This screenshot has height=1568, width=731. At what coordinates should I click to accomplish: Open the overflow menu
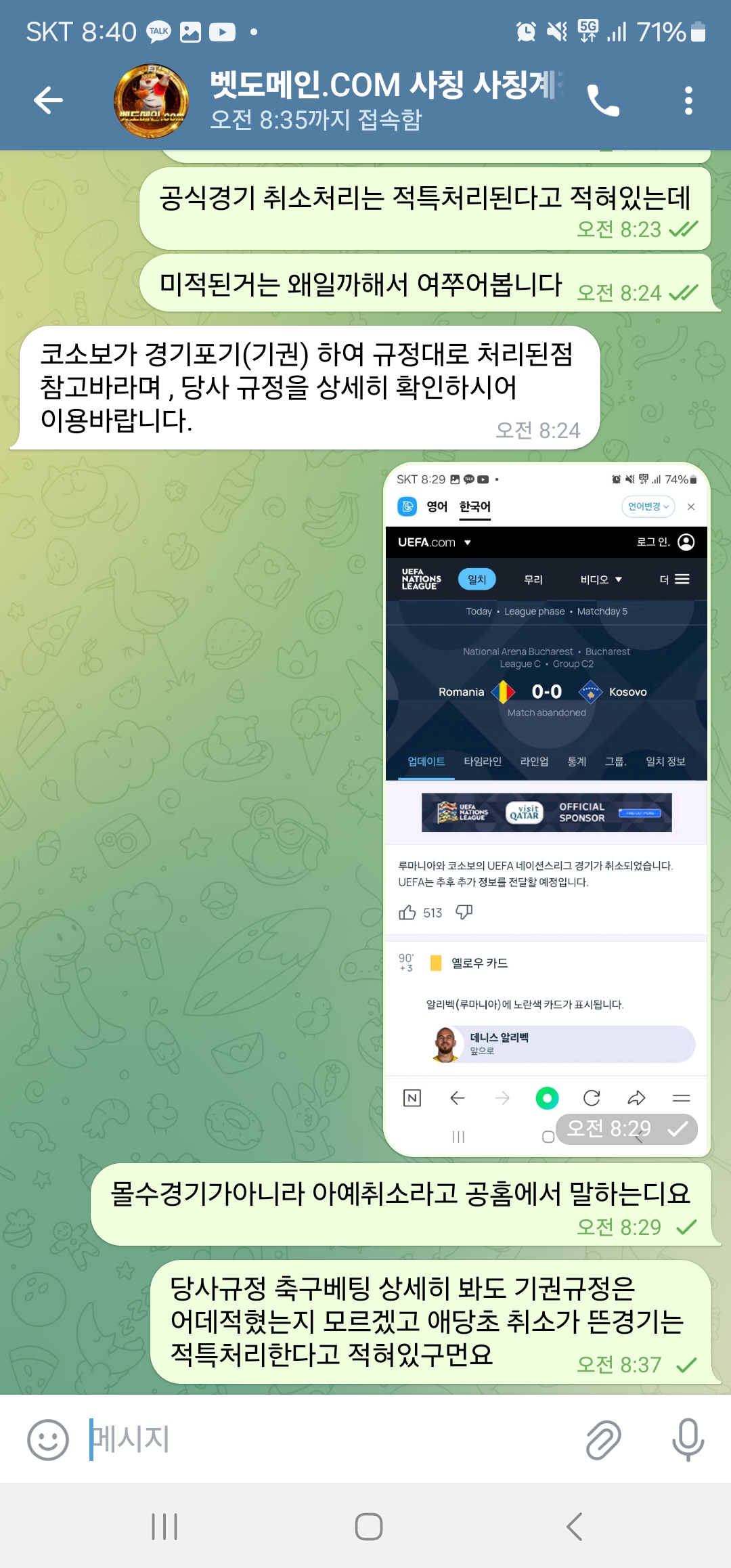688,101
